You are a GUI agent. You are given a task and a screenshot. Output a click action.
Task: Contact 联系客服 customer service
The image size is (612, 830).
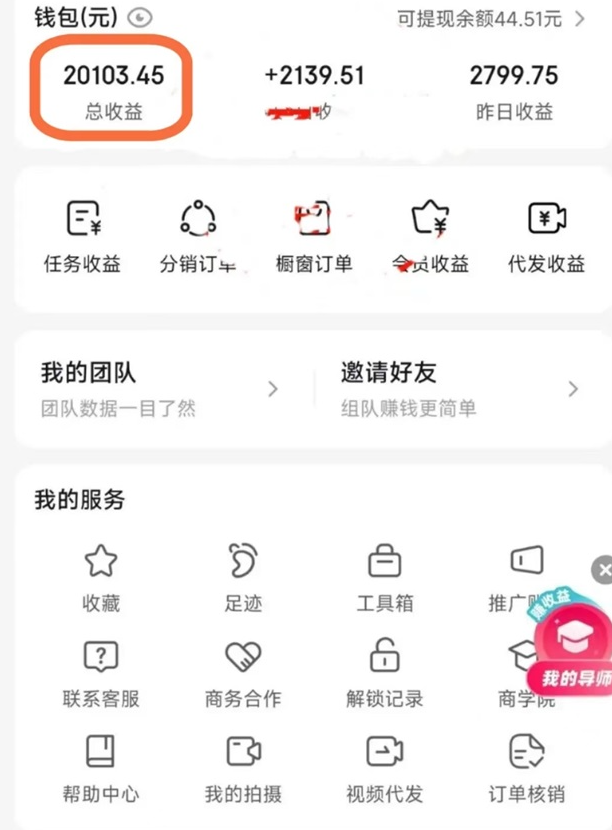[100, 672]
